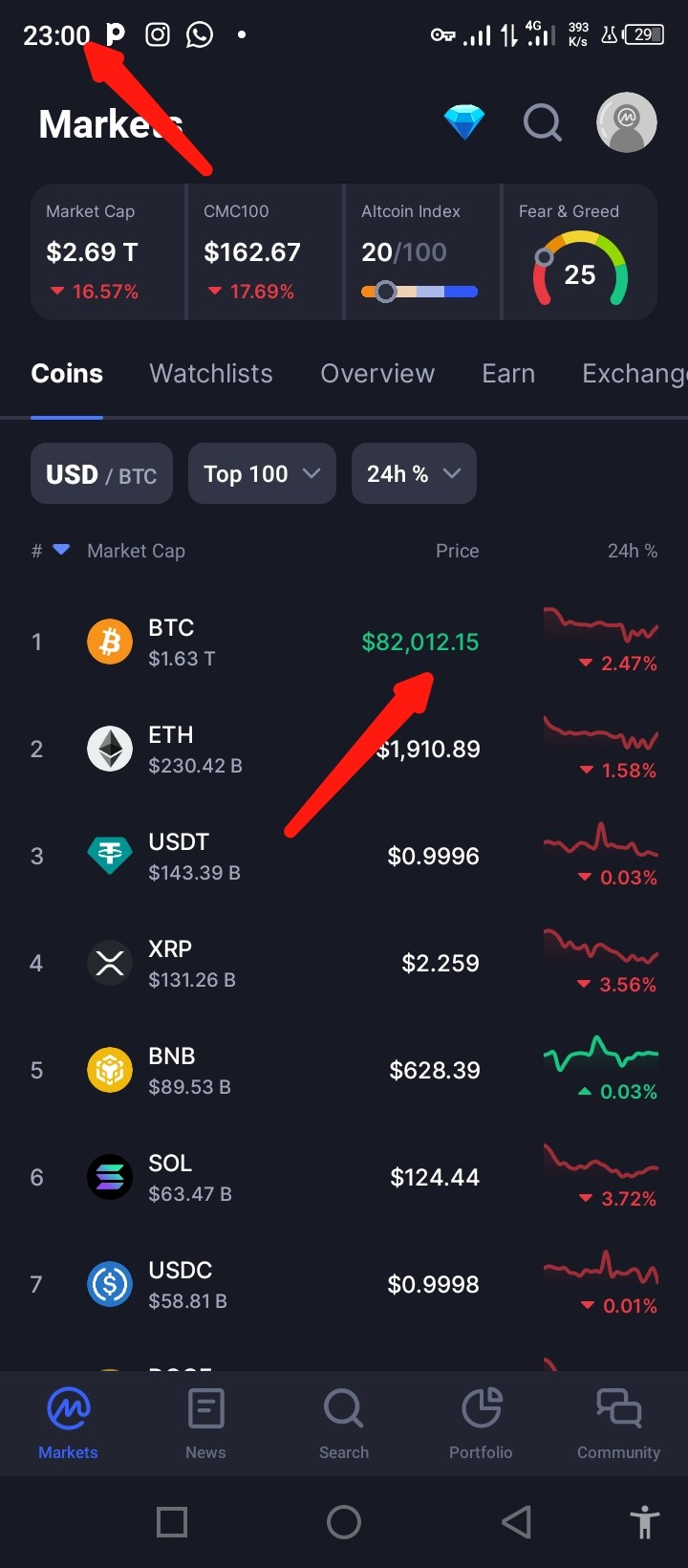Screen dimensions: 688x1568
Task: Go to the Community tab
Action: click(x=618, y=1424)
